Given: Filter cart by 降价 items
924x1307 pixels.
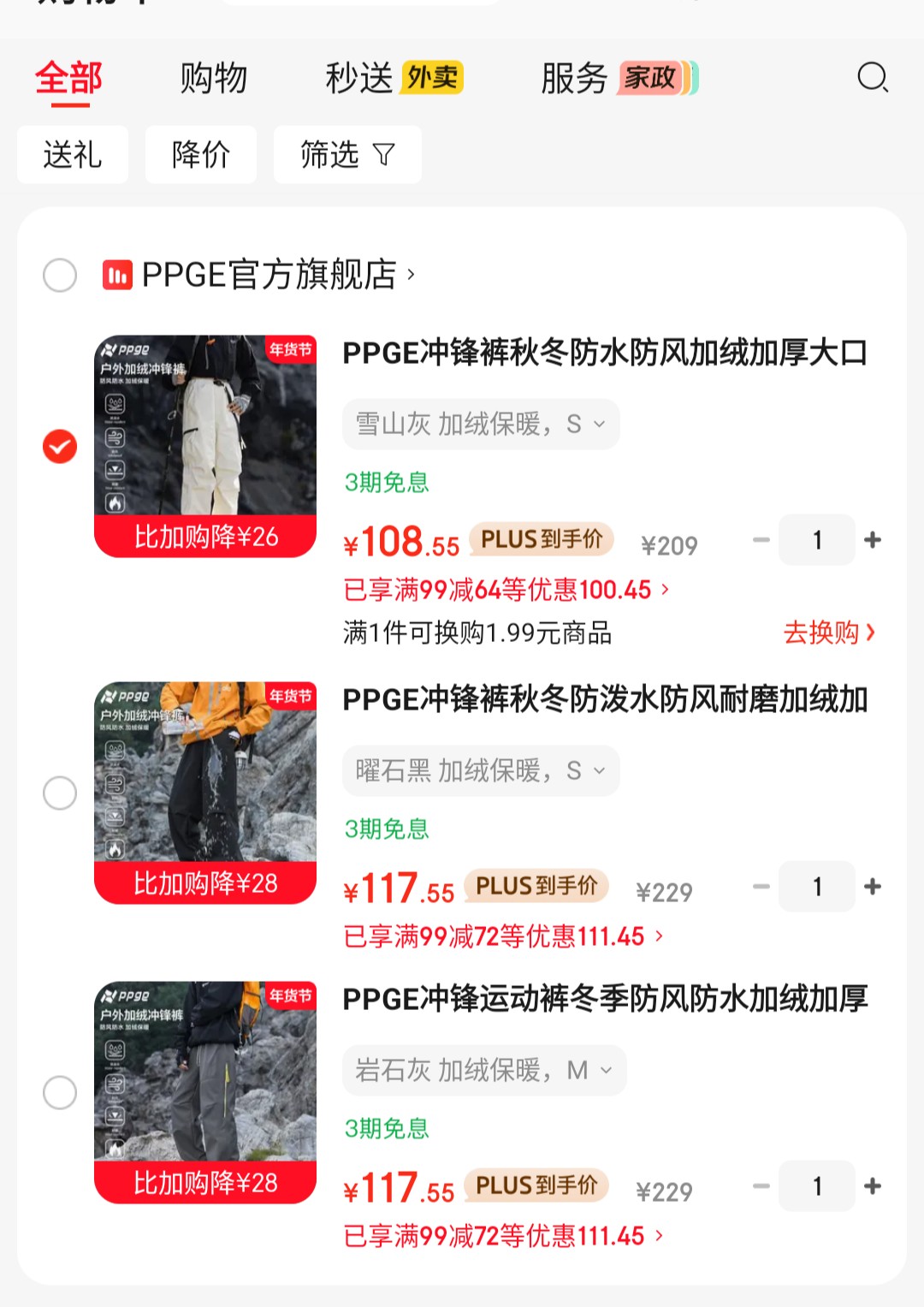Looking at the screenshot, I should pyautogui.click(x=201, y=155).
